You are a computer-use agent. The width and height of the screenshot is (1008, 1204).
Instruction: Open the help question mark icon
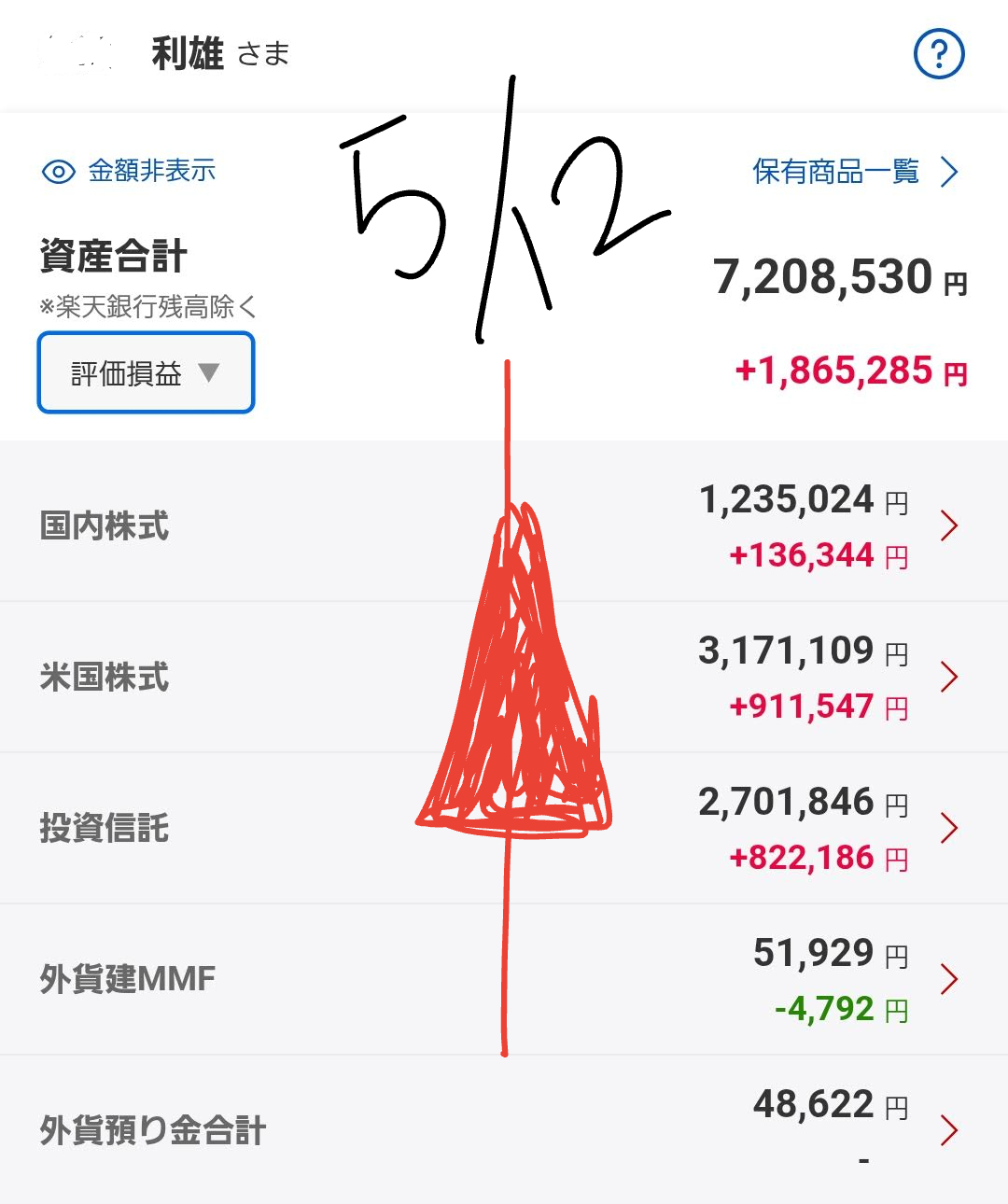(x=938, y=54)
